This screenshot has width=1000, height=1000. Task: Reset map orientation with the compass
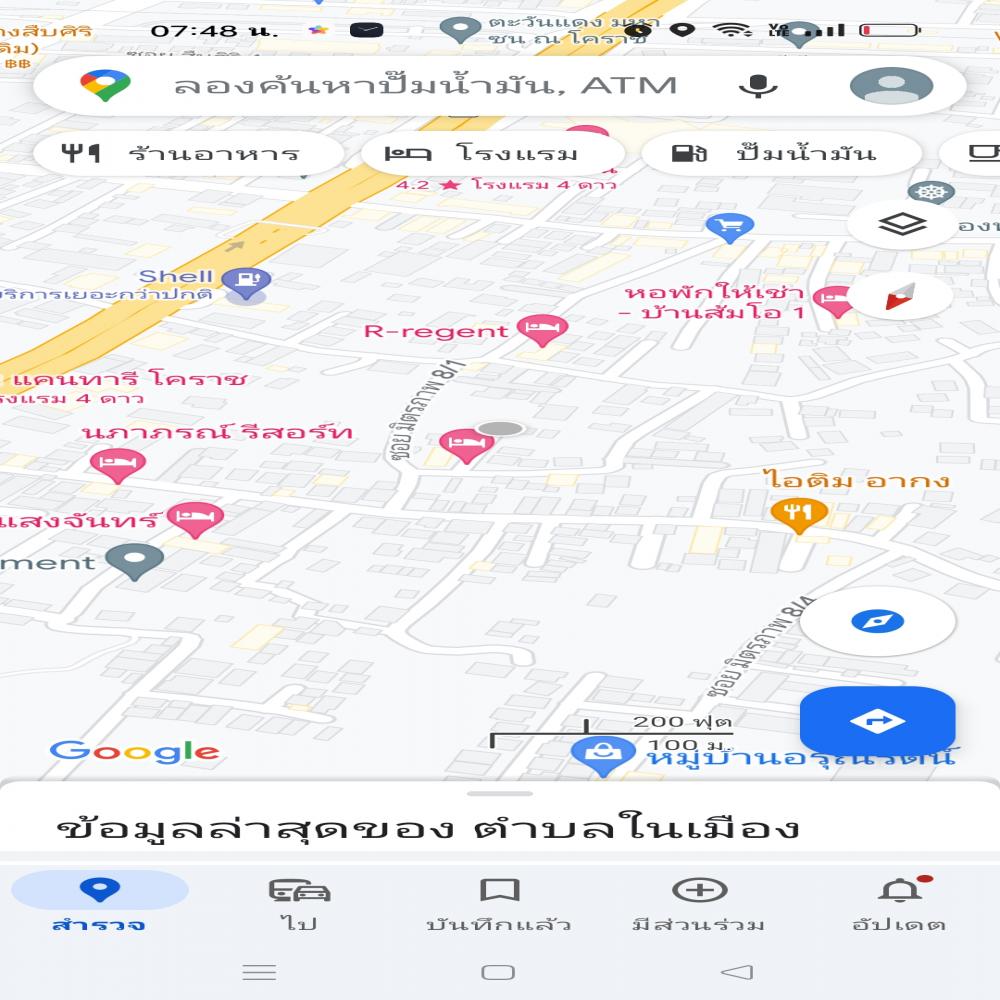click(x=902, y=296)
